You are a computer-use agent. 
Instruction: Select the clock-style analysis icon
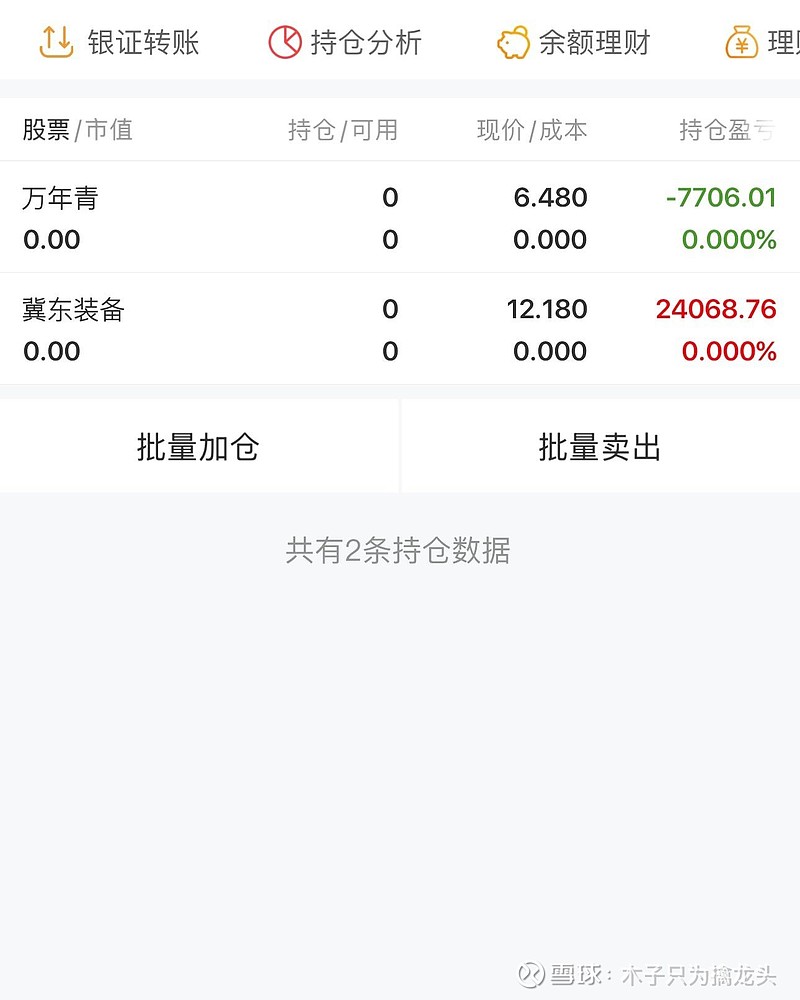pos(285,42)
